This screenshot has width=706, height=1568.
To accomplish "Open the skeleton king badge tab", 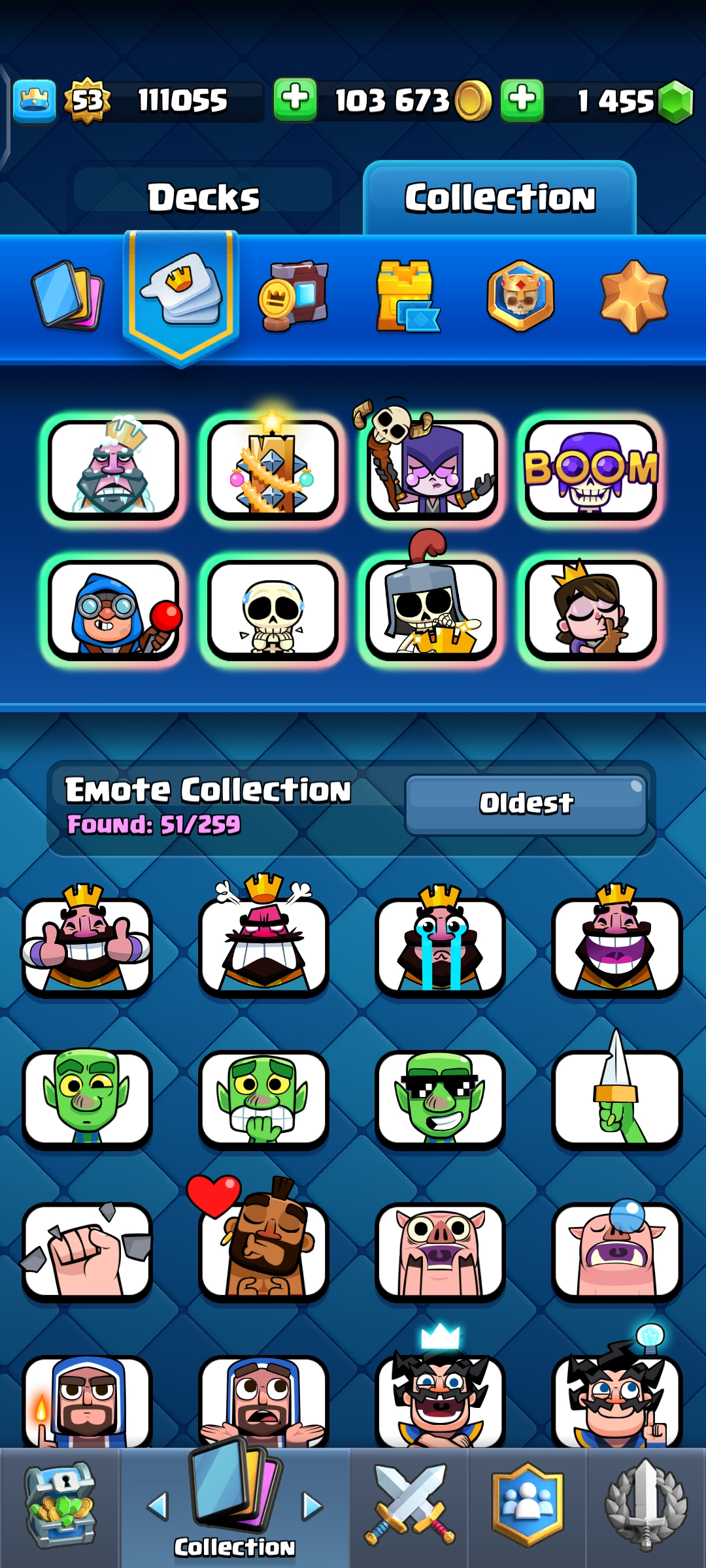I will pyautogui.click(x=520, y=295).
